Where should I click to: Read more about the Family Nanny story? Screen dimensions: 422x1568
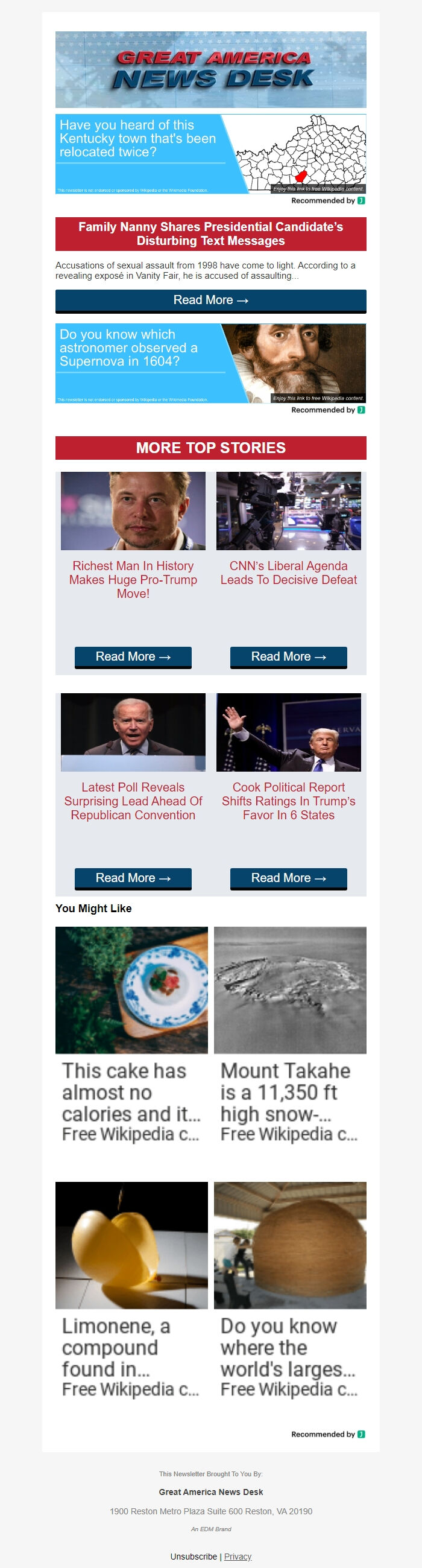tap(210, 300)
